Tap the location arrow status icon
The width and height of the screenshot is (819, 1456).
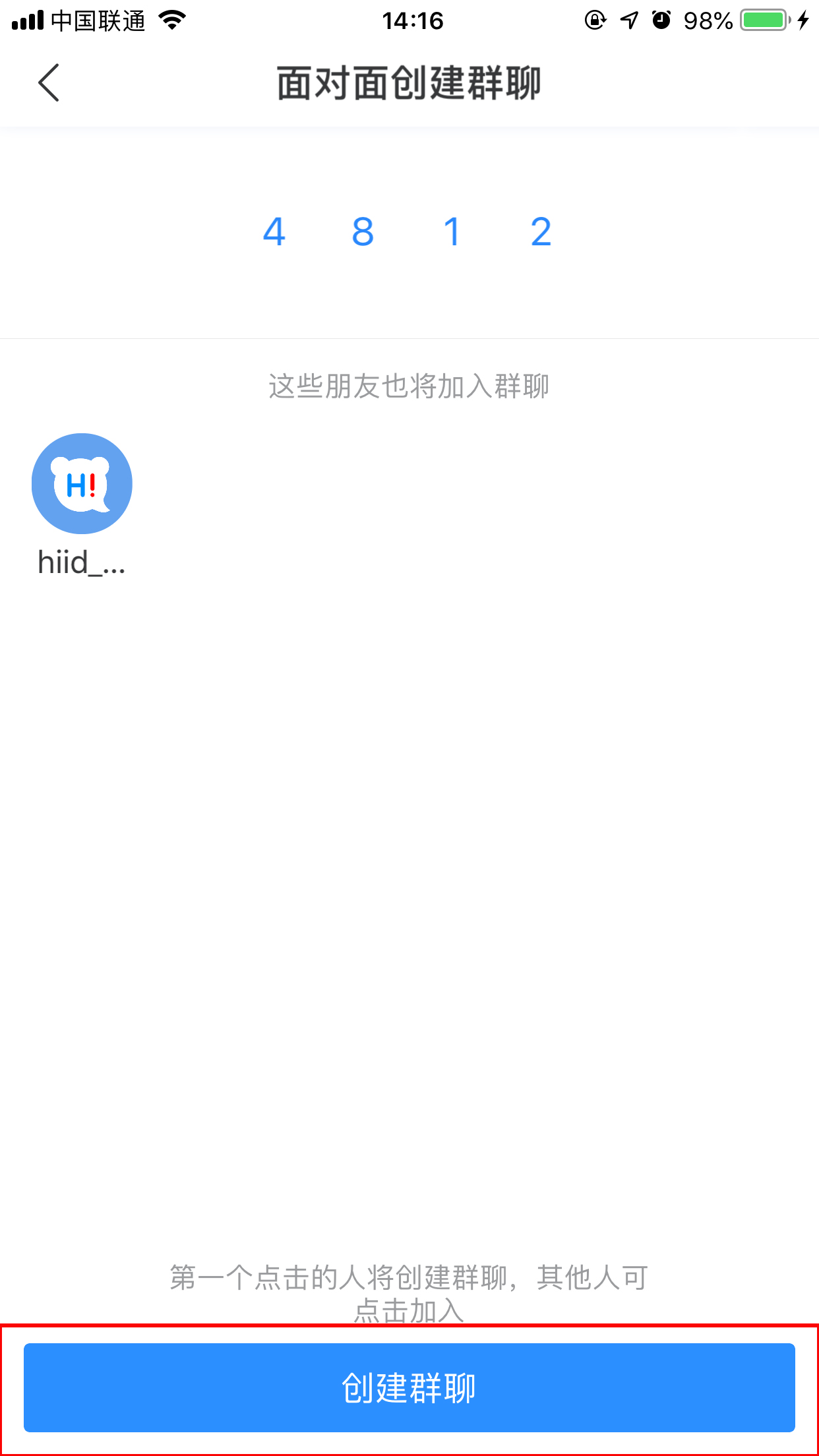pos(628,21)
